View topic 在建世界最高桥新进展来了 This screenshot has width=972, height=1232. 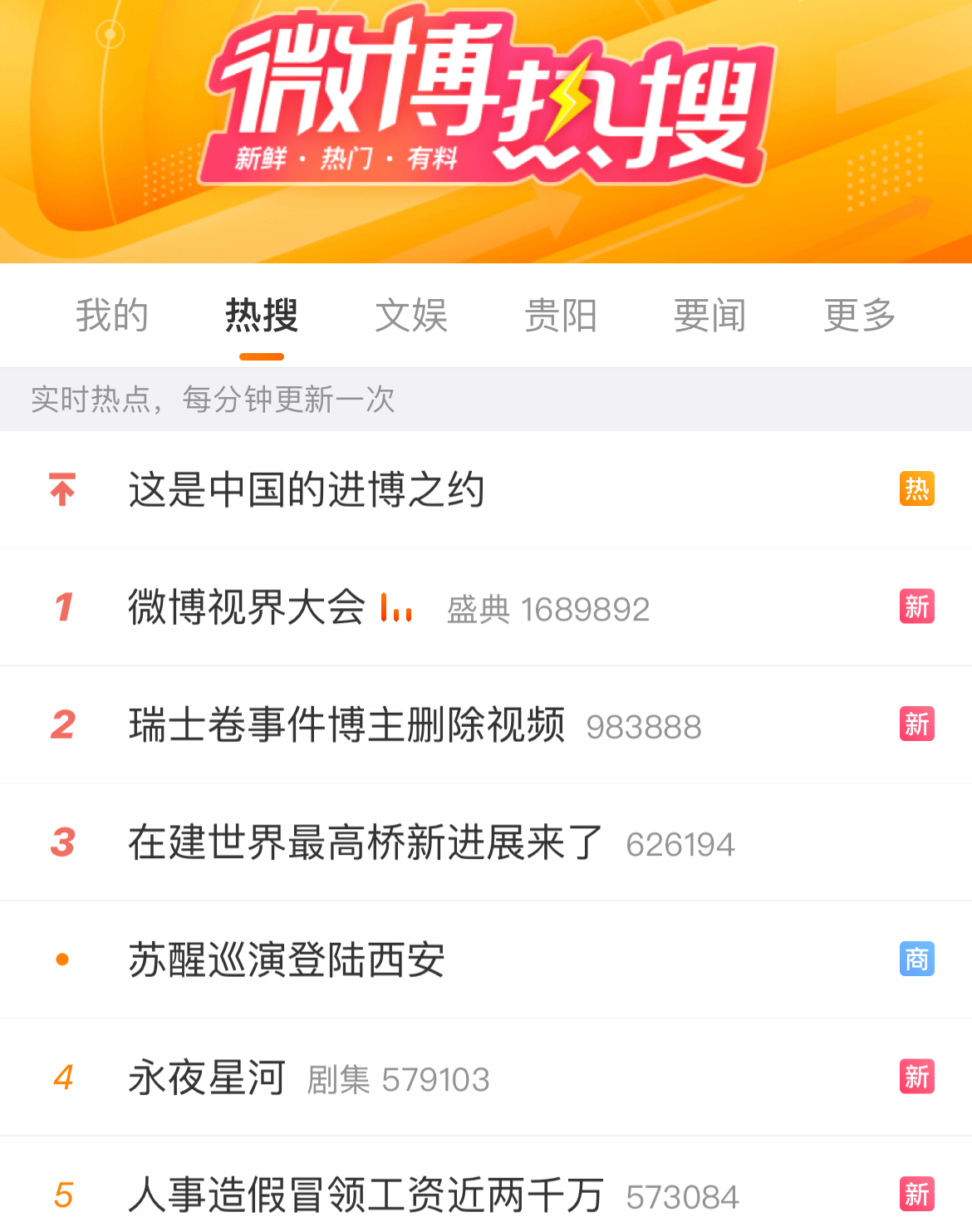(x=365, y=842)
